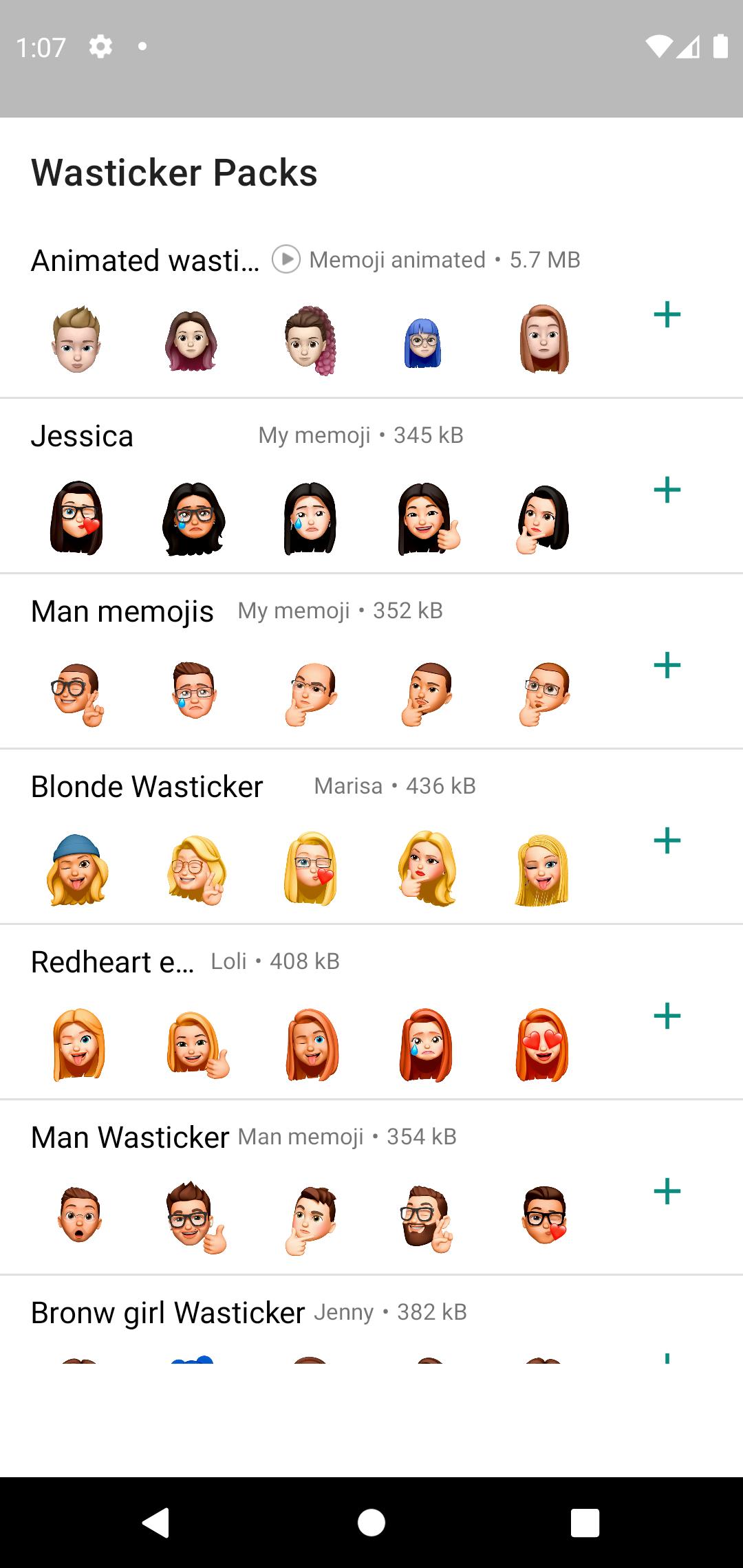Viewport: 743px width, 1568px height.
Task: Go to the home screen
Action: tap(371, 1523)
